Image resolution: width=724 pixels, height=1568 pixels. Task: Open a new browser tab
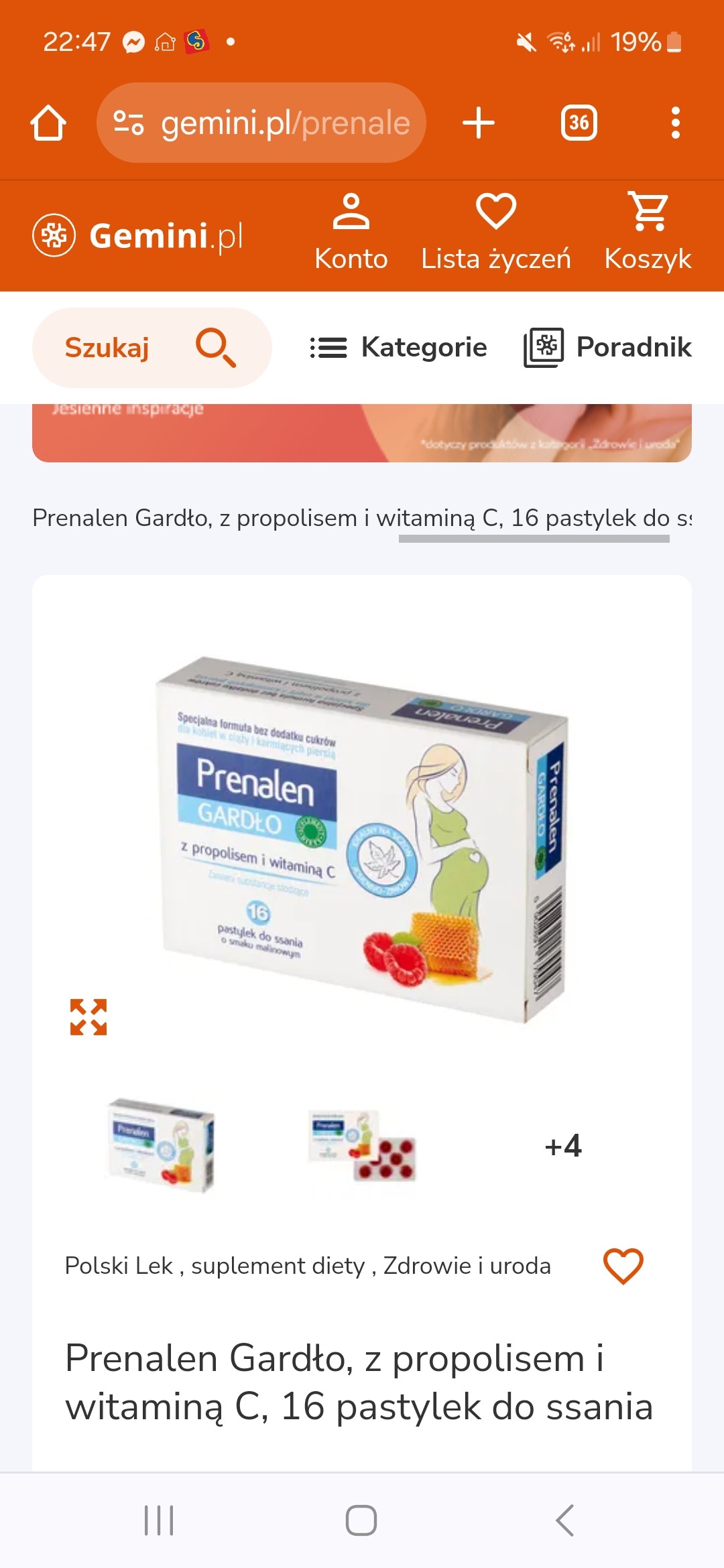tap(479, 123)
